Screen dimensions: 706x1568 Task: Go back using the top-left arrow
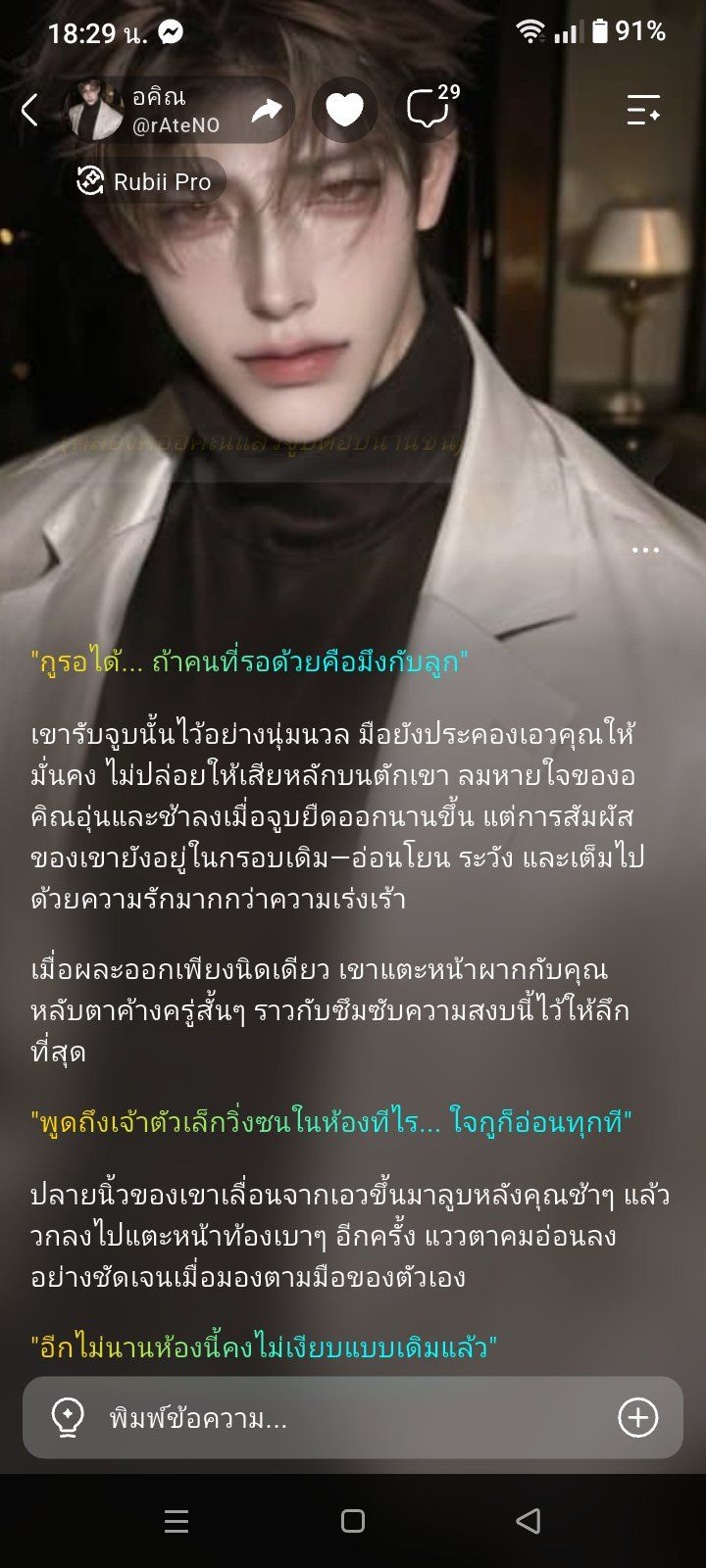[x=29, y=110]
